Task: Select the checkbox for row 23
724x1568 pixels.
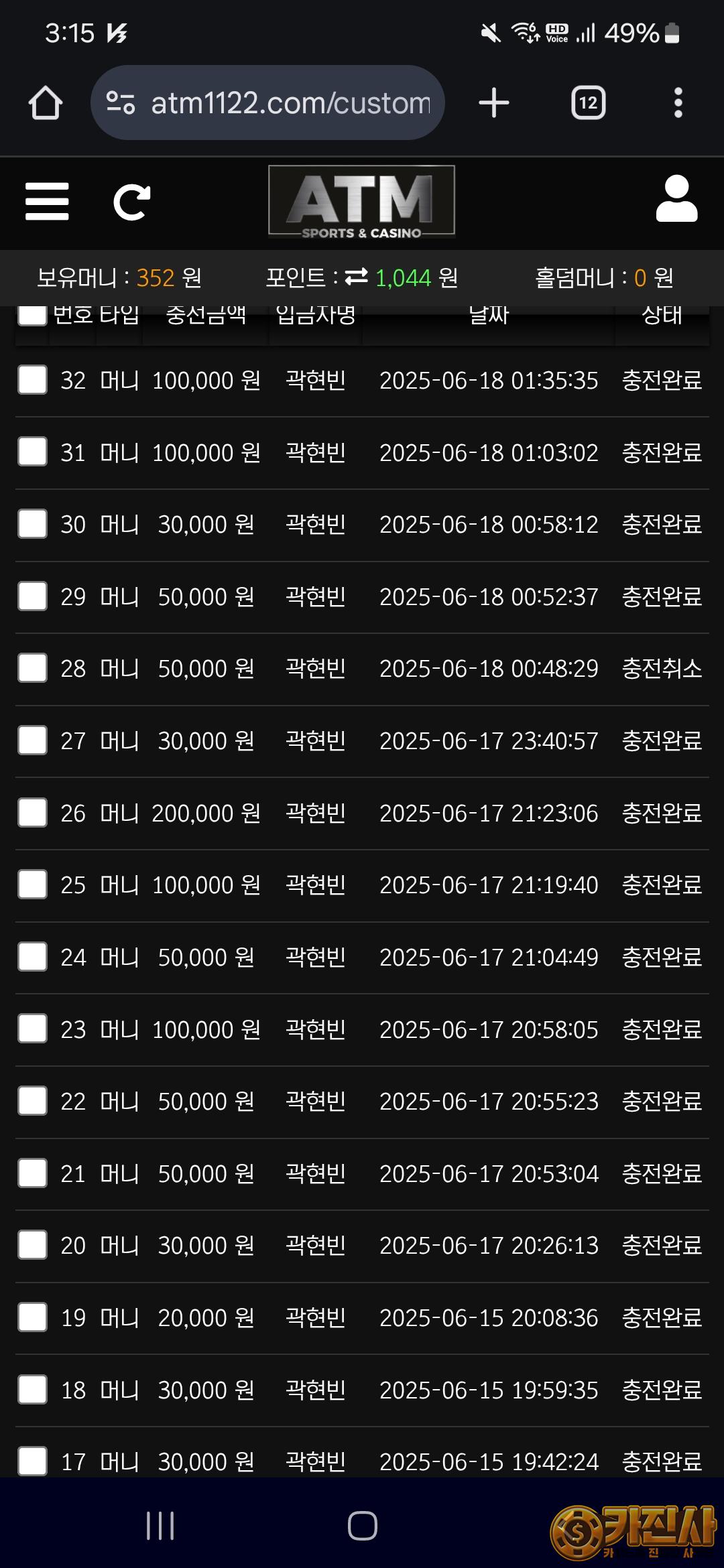Action: tap(33, 1029)
